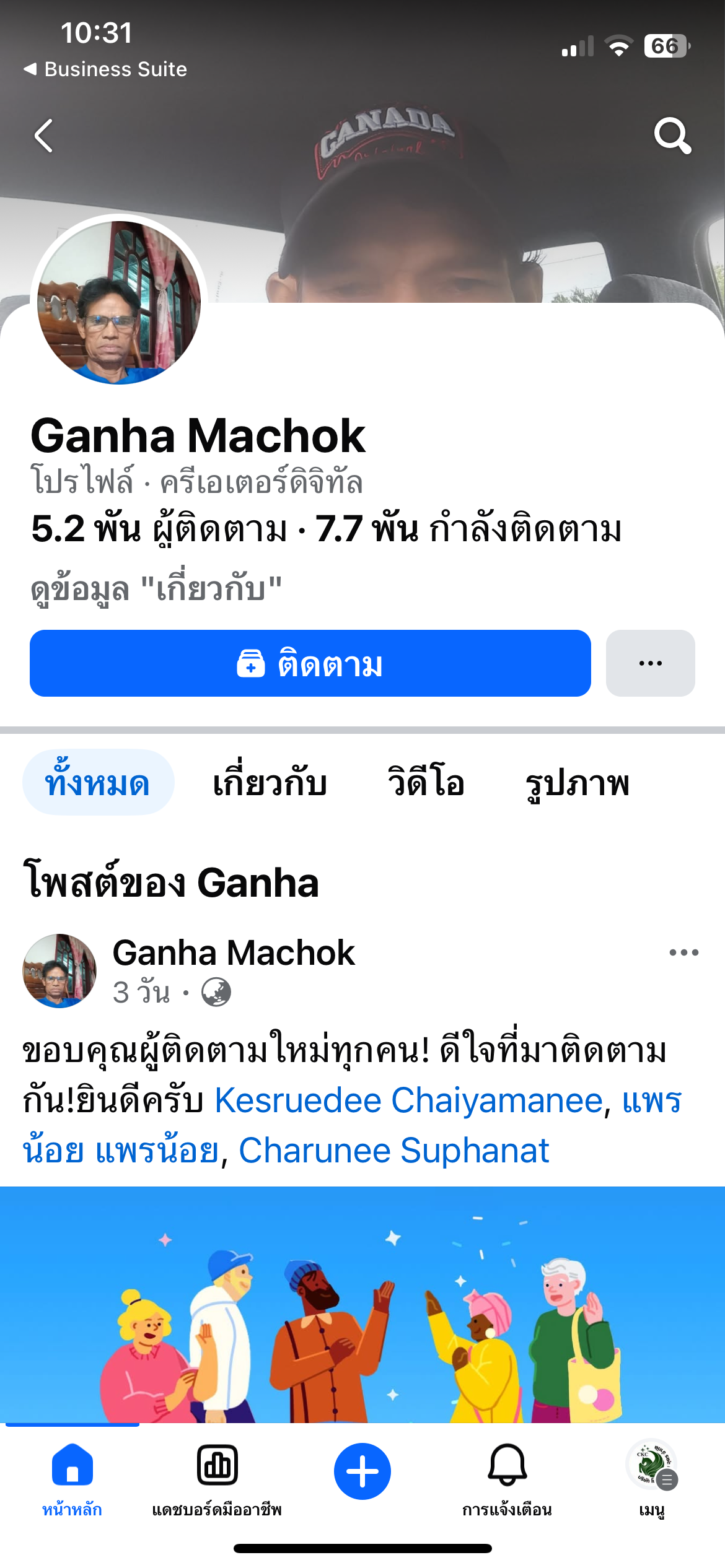Screen dimensions: 725x1568
Task: Select the ทั้งหมด tab
Action: [x=98, y=783]
